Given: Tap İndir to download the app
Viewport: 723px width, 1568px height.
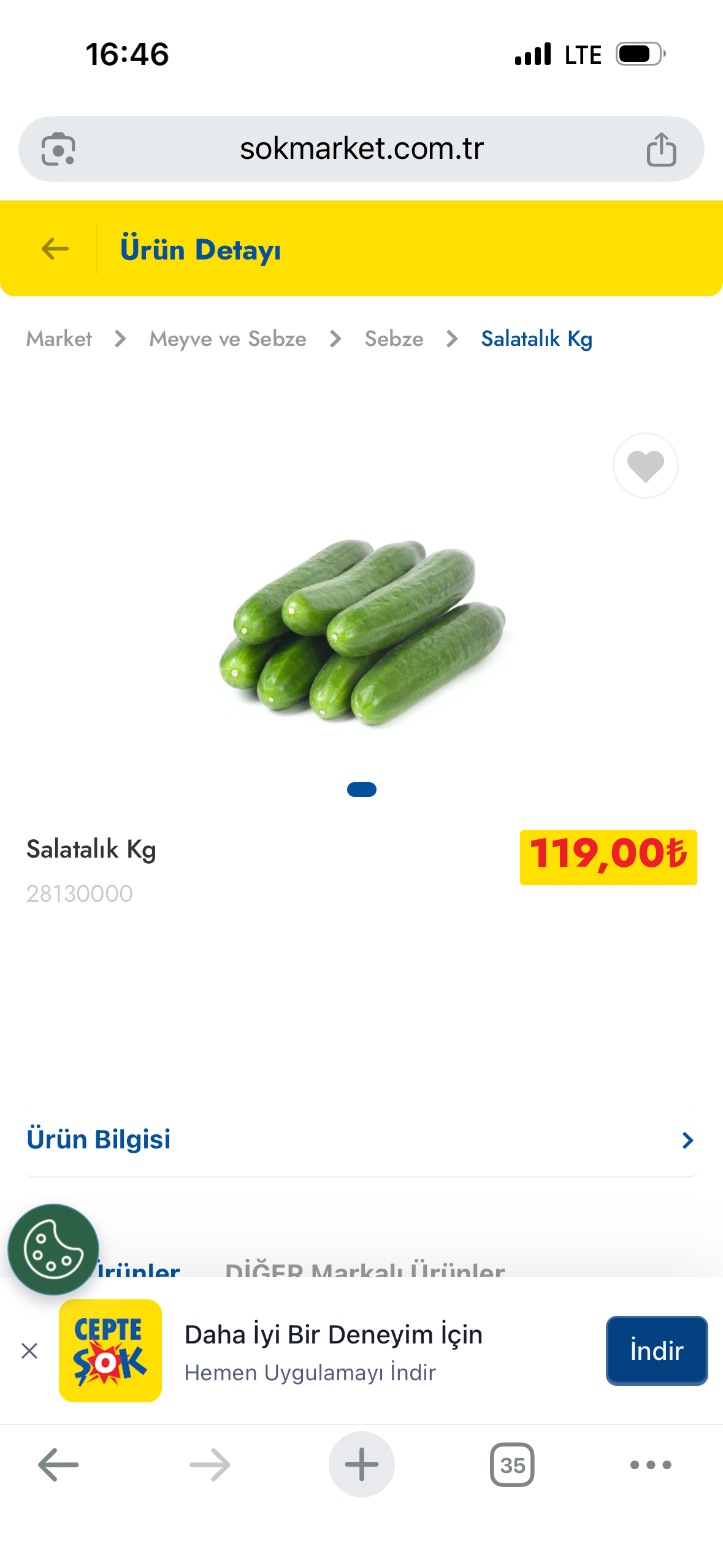Looking at the screenshot, I should 656,1351.
